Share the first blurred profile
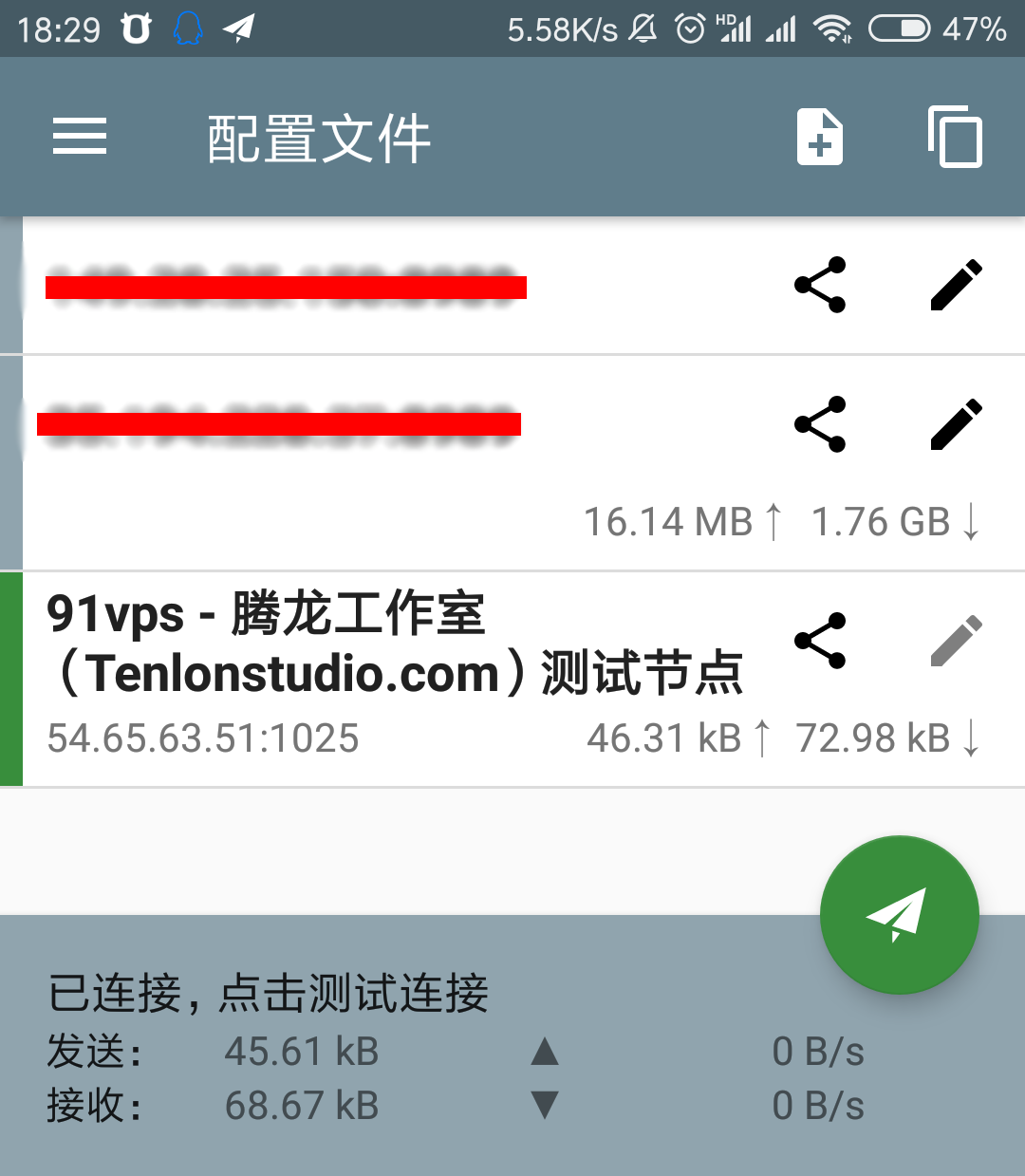Image resolution: width=1025 pixels, height=1176 pixels. coord(819,284)
